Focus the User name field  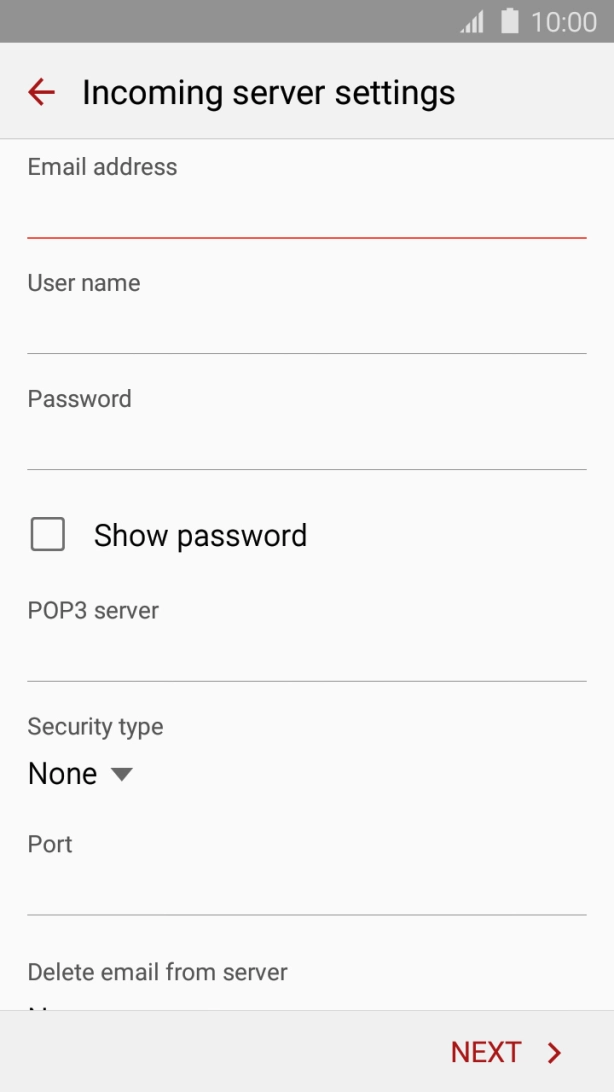(307, 329)
